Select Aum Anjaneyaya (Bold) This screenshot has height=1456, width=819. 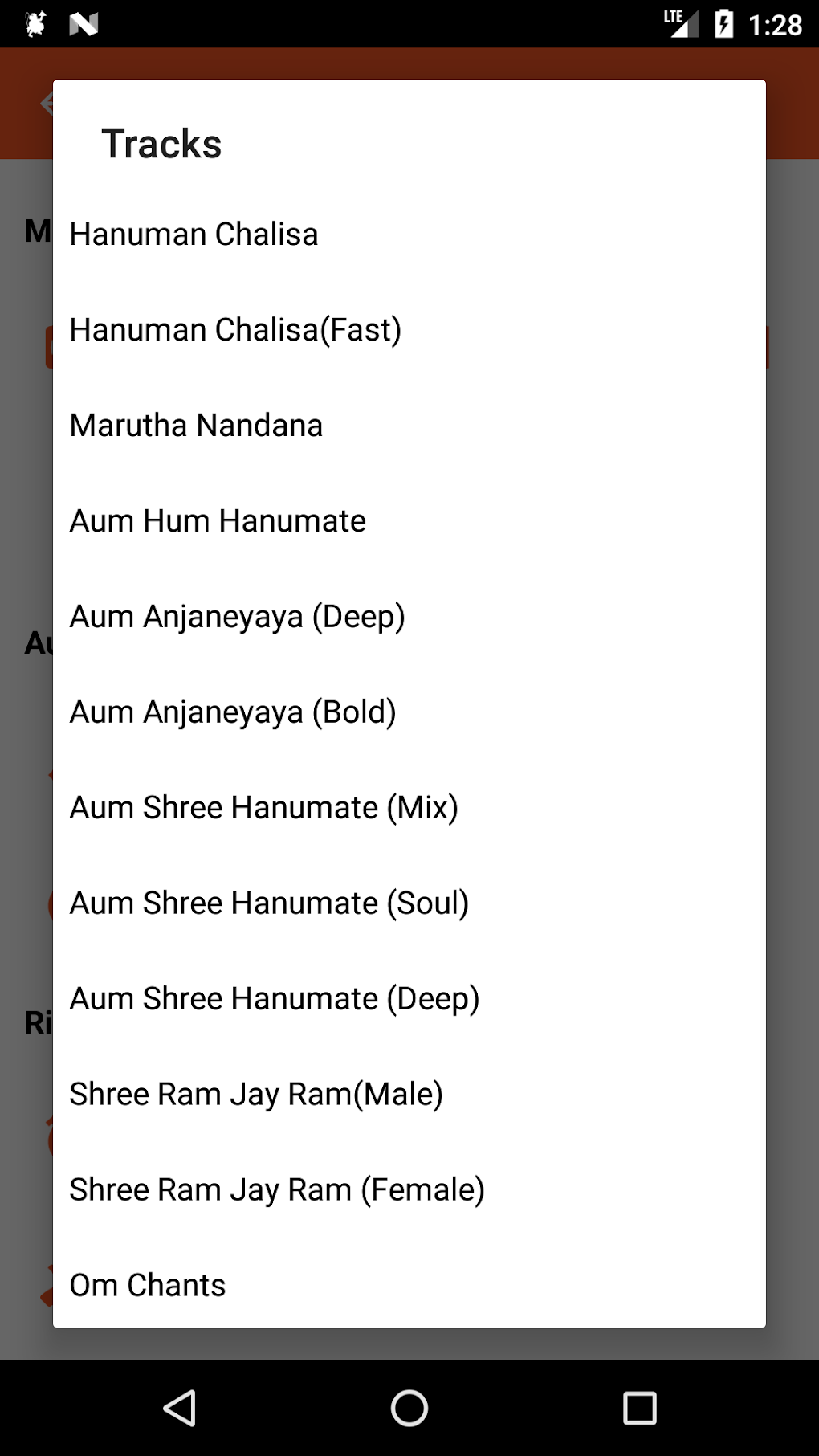click(233, 712)
